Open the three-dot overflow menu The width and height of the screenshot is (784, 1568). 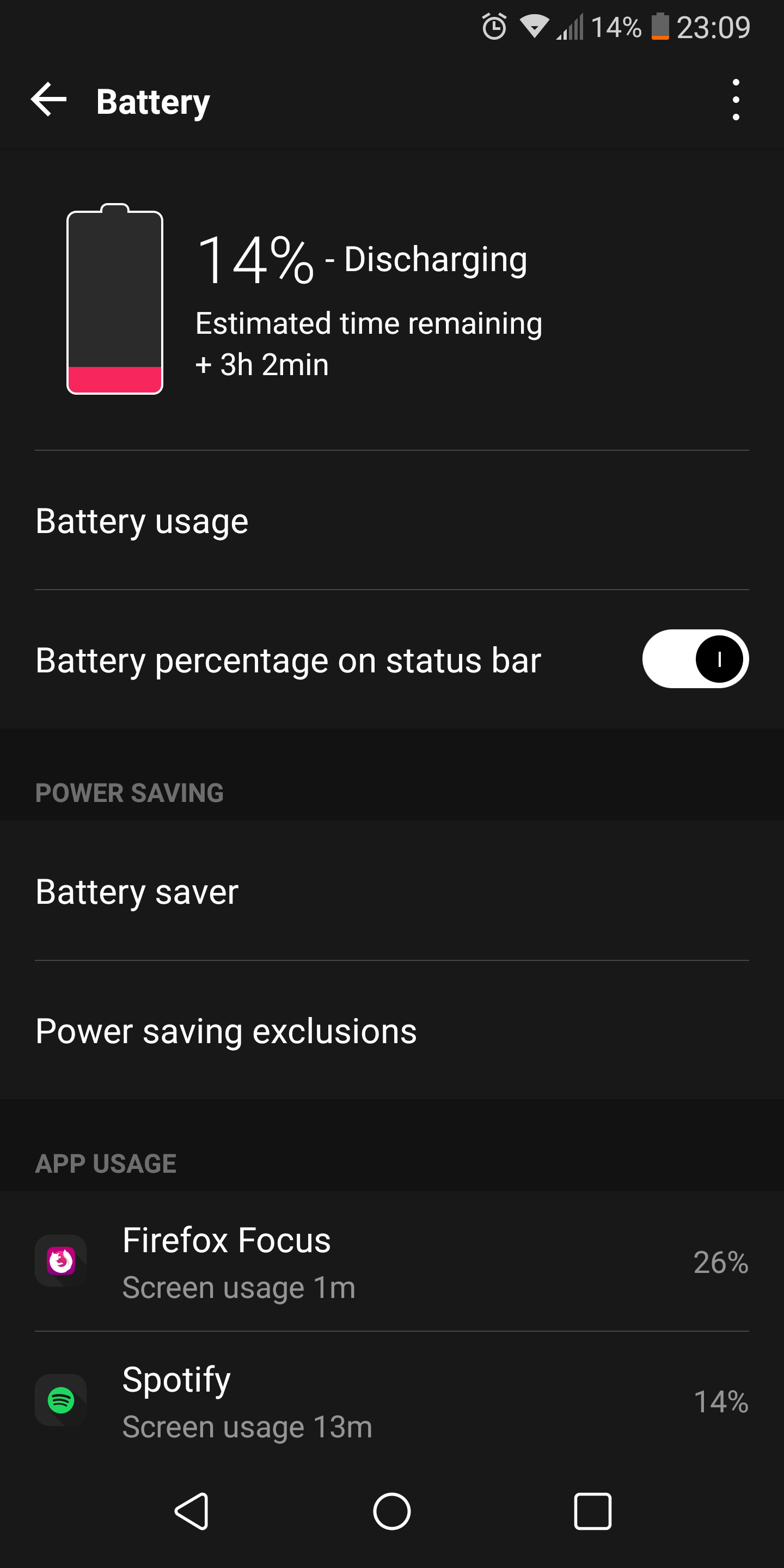[736, 100]
